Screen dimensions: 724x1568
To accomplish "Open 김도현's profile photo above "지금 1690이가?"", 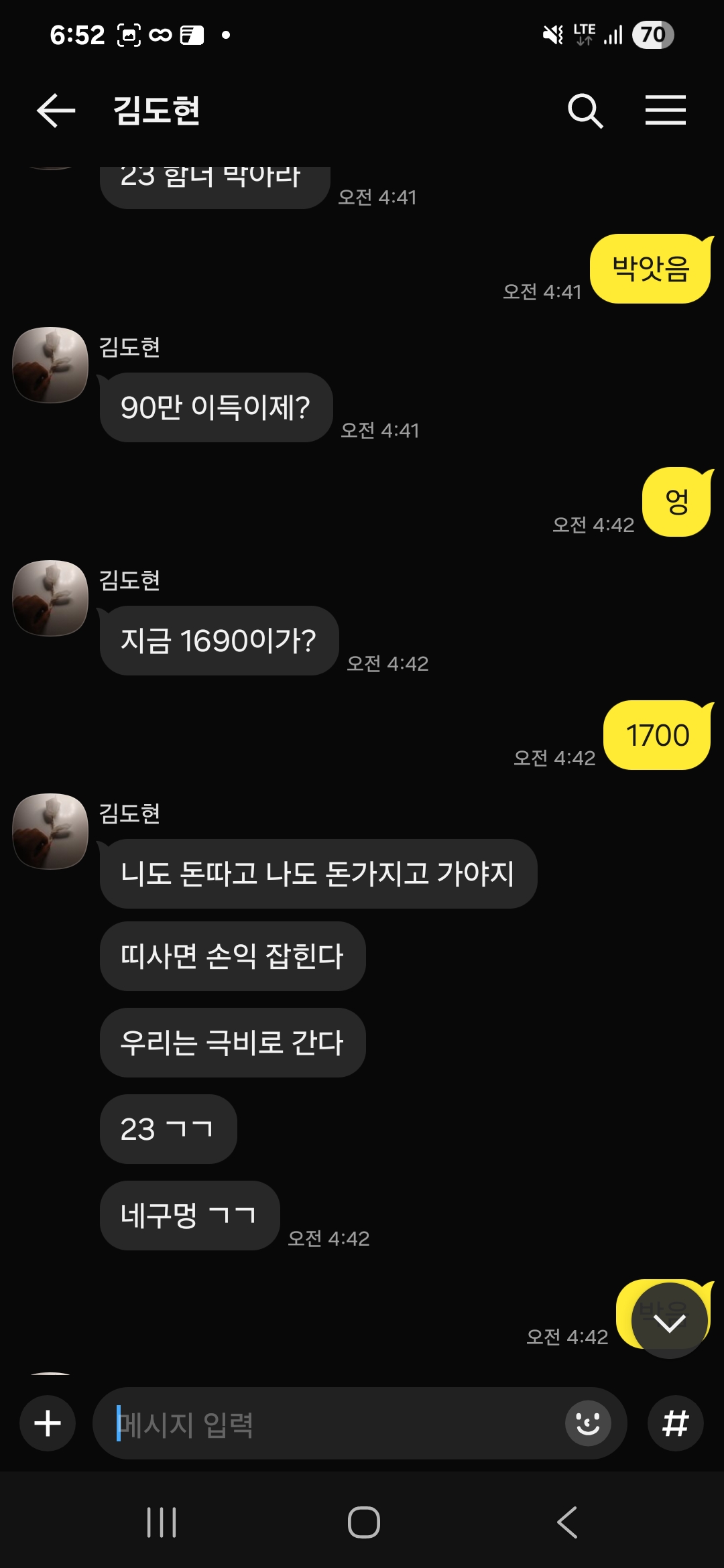I will click(x=51, y=598).
